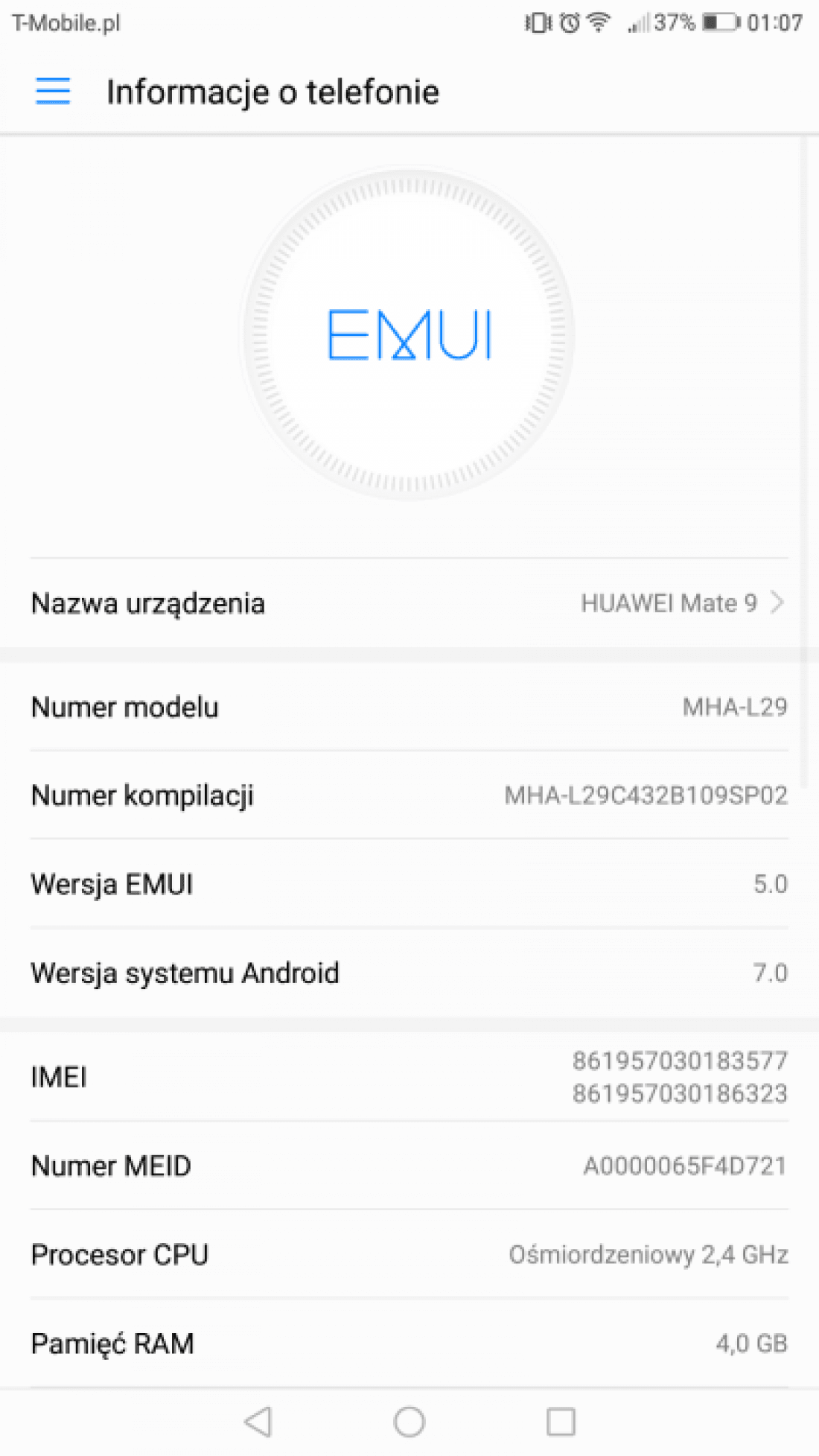This screenshot has height=1456, width=819.
Task: Go to the home screen
Action: [409, 1422]
